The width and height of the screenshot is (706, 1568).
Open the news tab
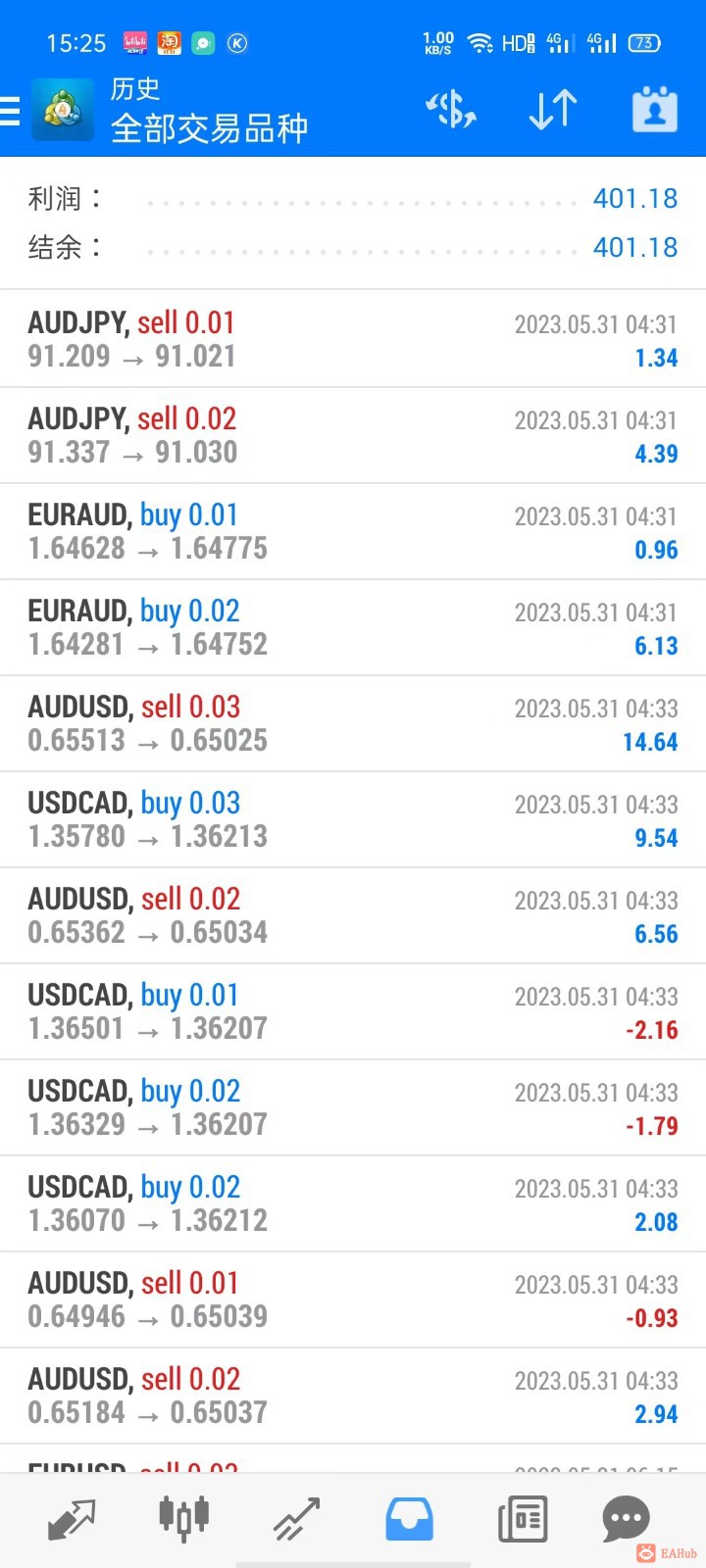(522, 1520)
